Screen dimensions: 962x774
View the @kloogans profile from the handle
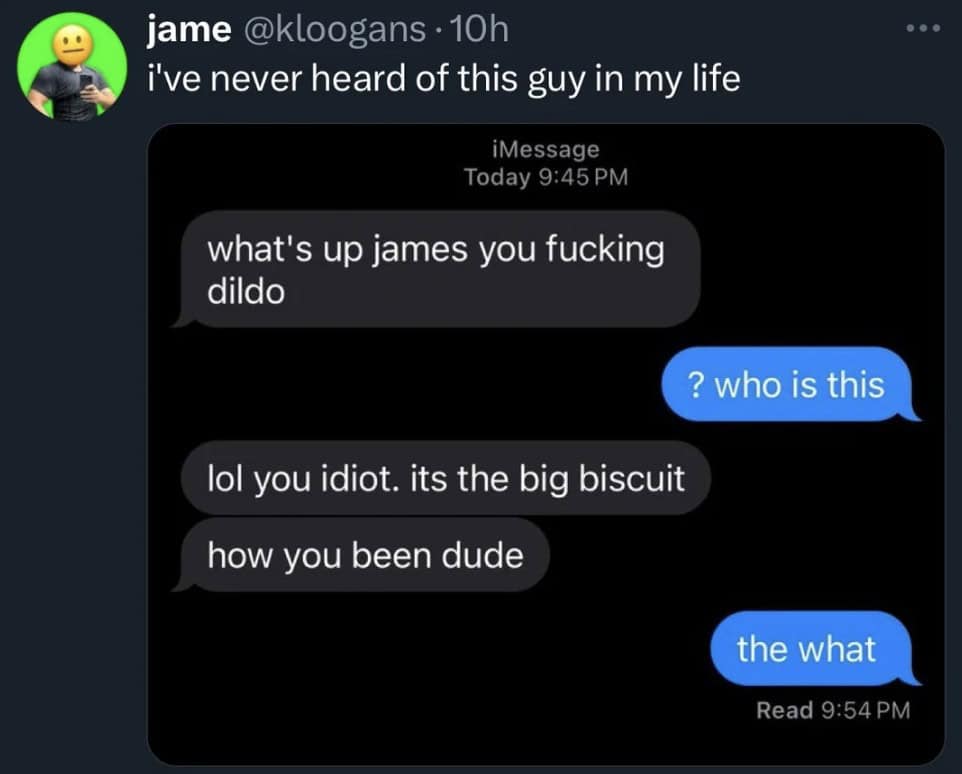[332, 30]
